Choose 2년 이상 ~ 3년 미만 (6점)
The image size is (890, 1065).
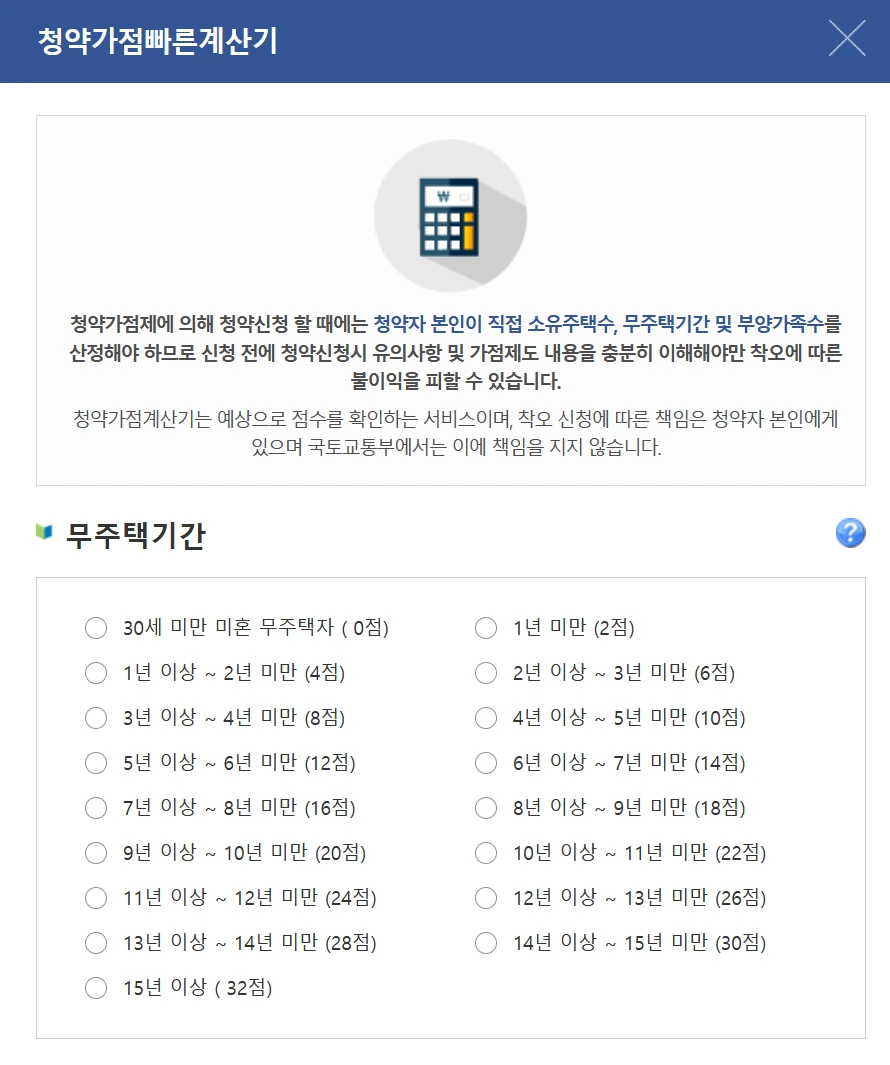click(486, 673)
